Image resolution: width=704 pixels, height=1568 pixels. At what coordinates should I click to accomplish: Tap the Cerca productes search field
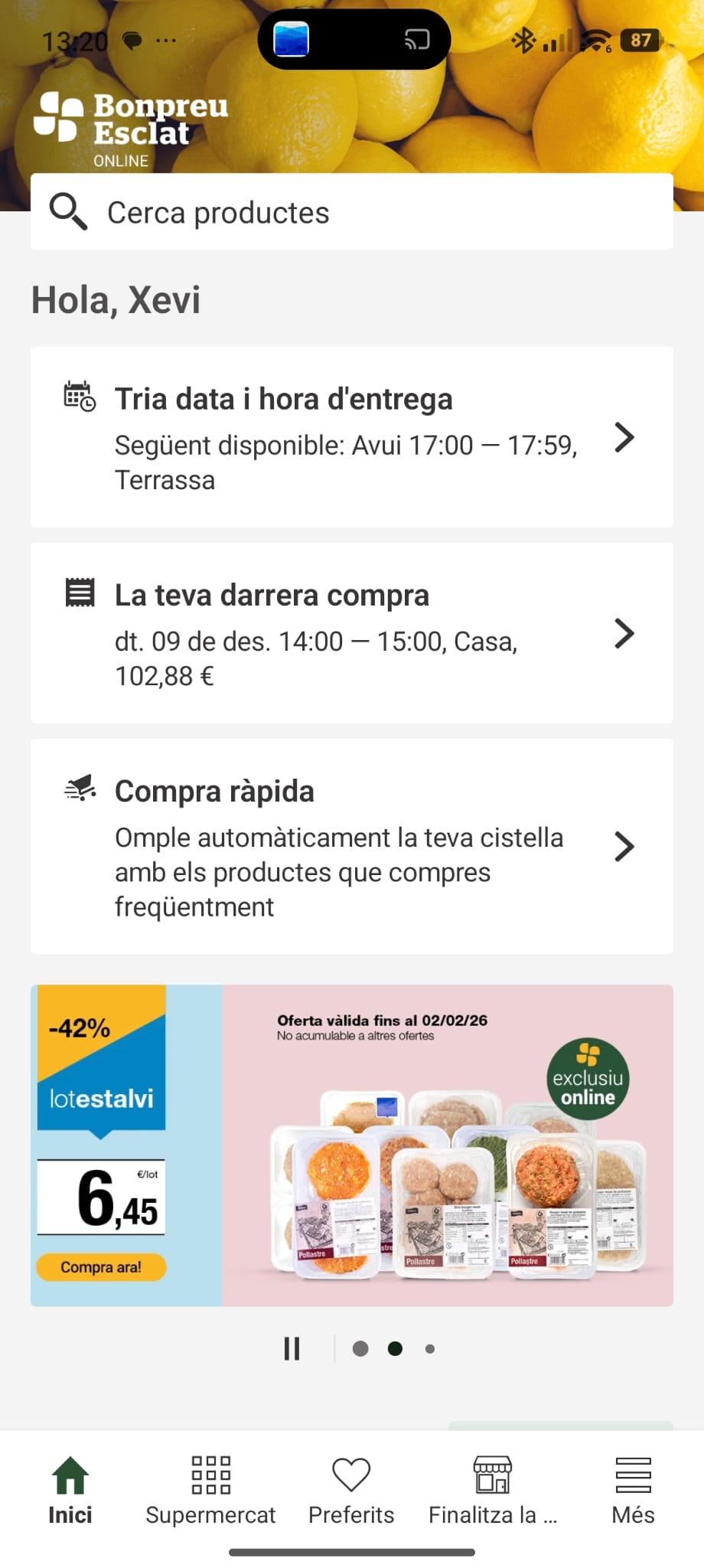click(x=352, y=212)
